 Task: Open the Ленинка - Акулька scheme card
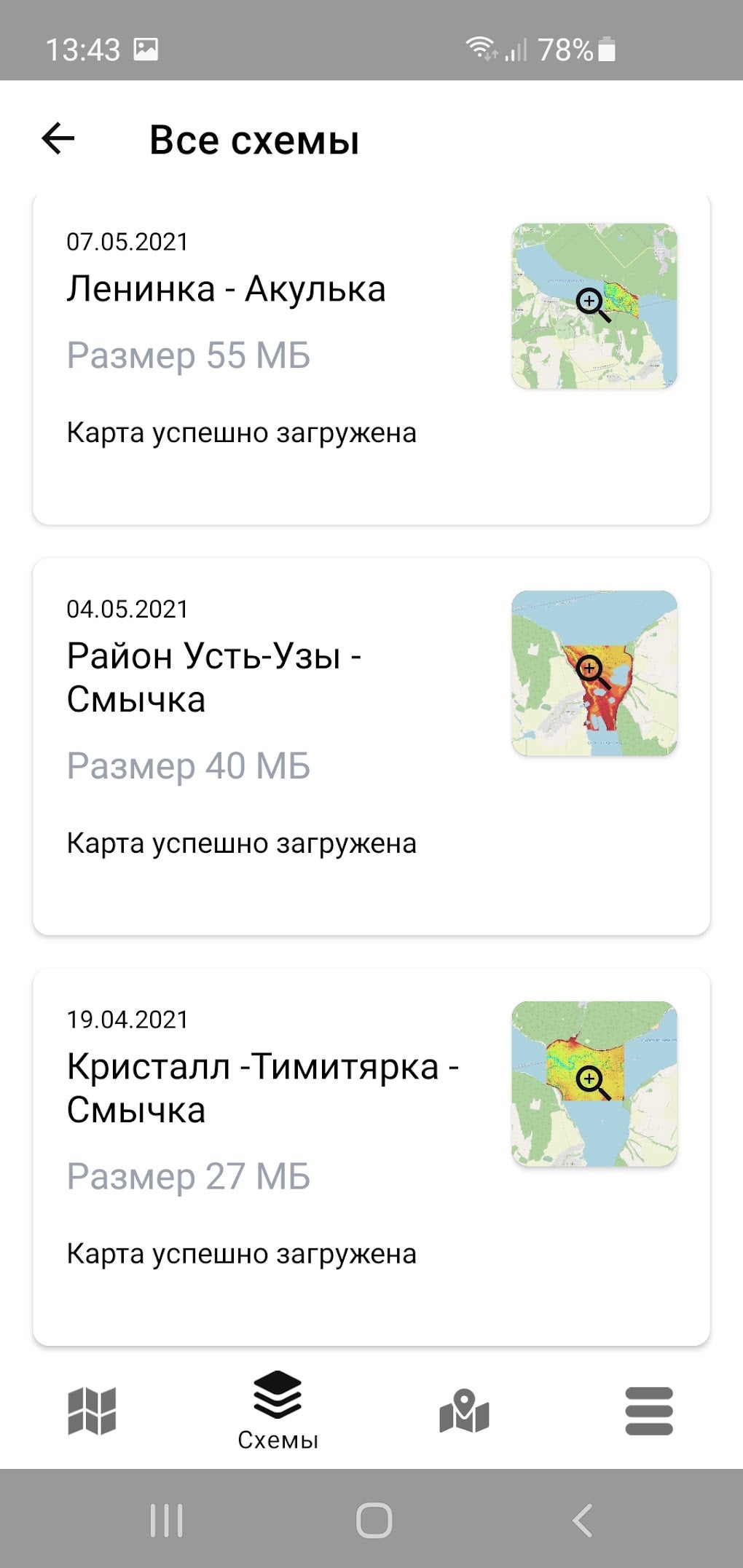pyautogui.click(x=371, y=359)
